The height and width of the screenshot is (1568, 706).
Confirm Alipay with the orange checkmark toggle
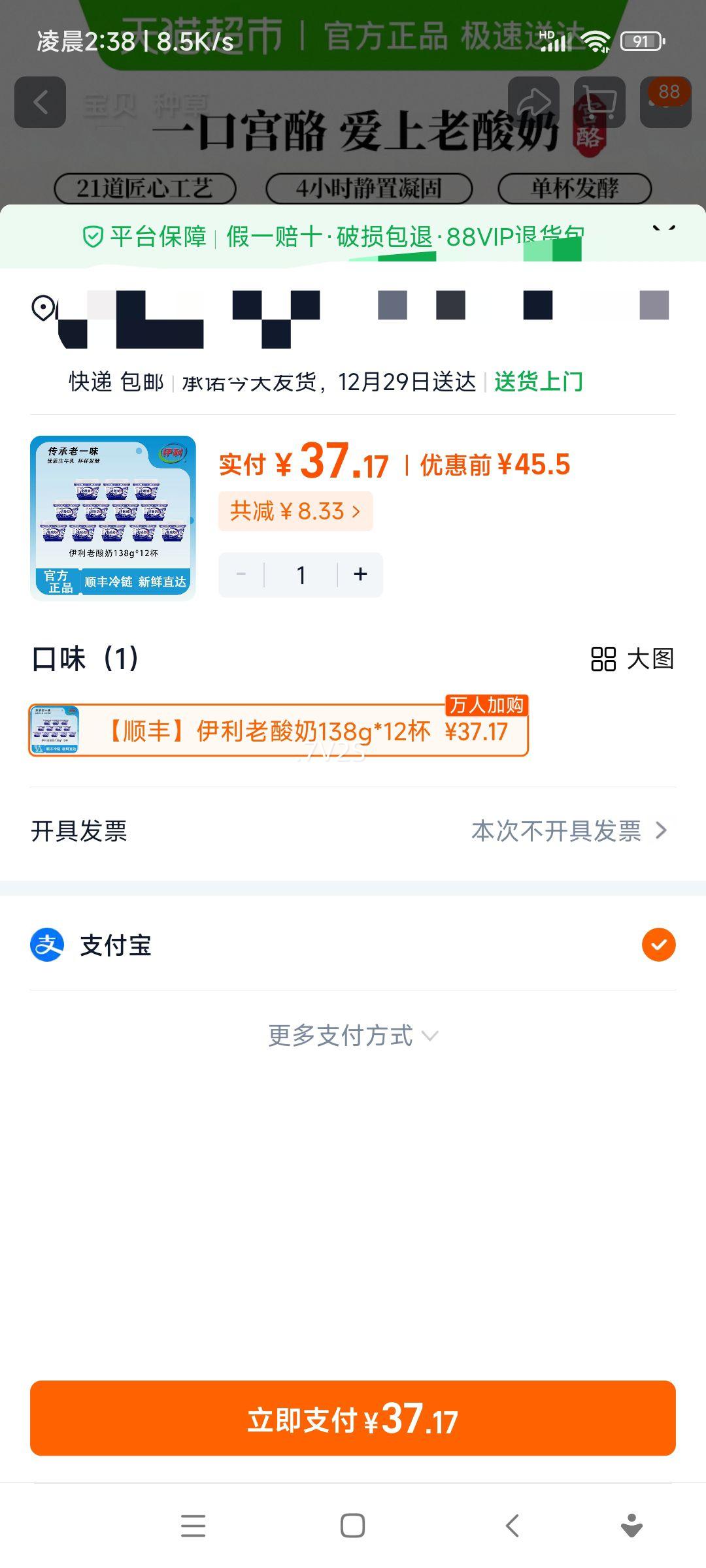(x=660, y=946)
